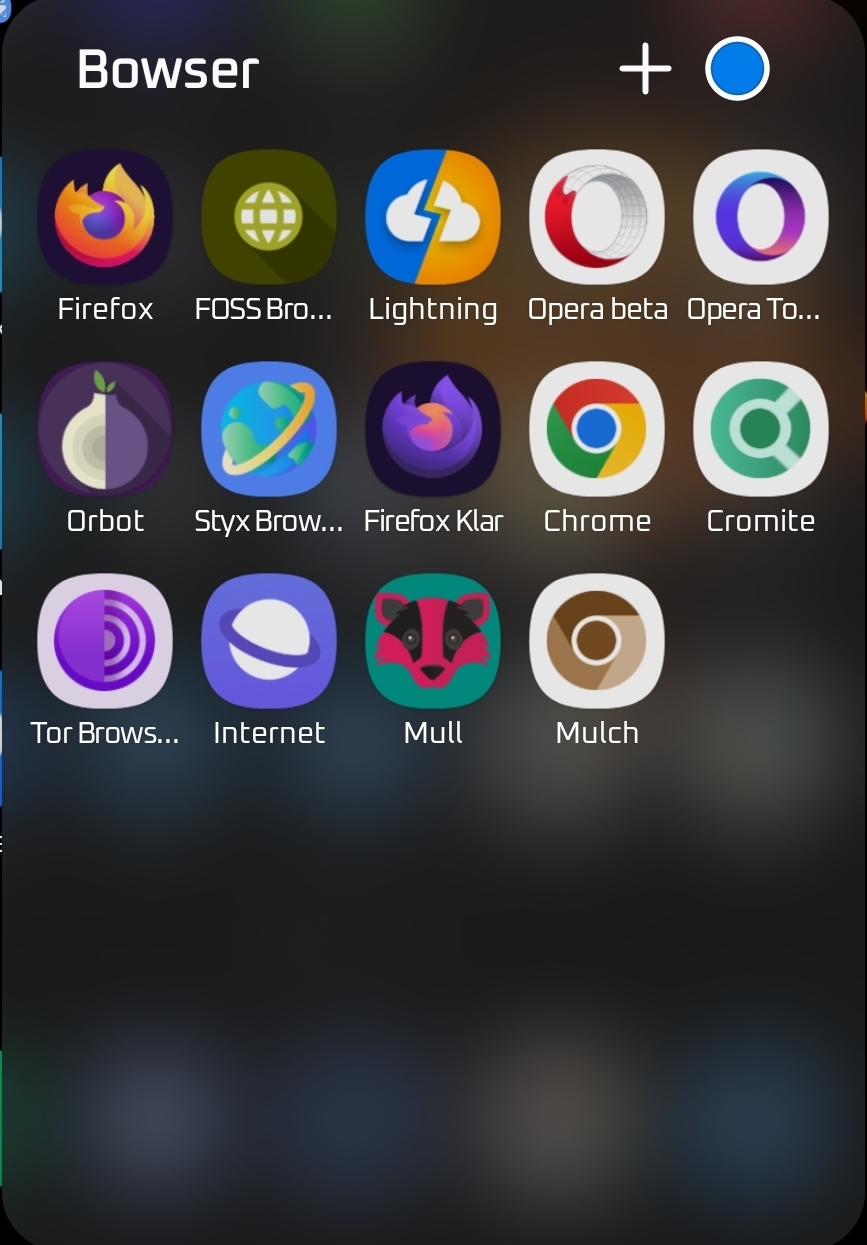Launch Samsung Internet app
The width and height of the screenshot is (867, 1245).
coord(269,641)
